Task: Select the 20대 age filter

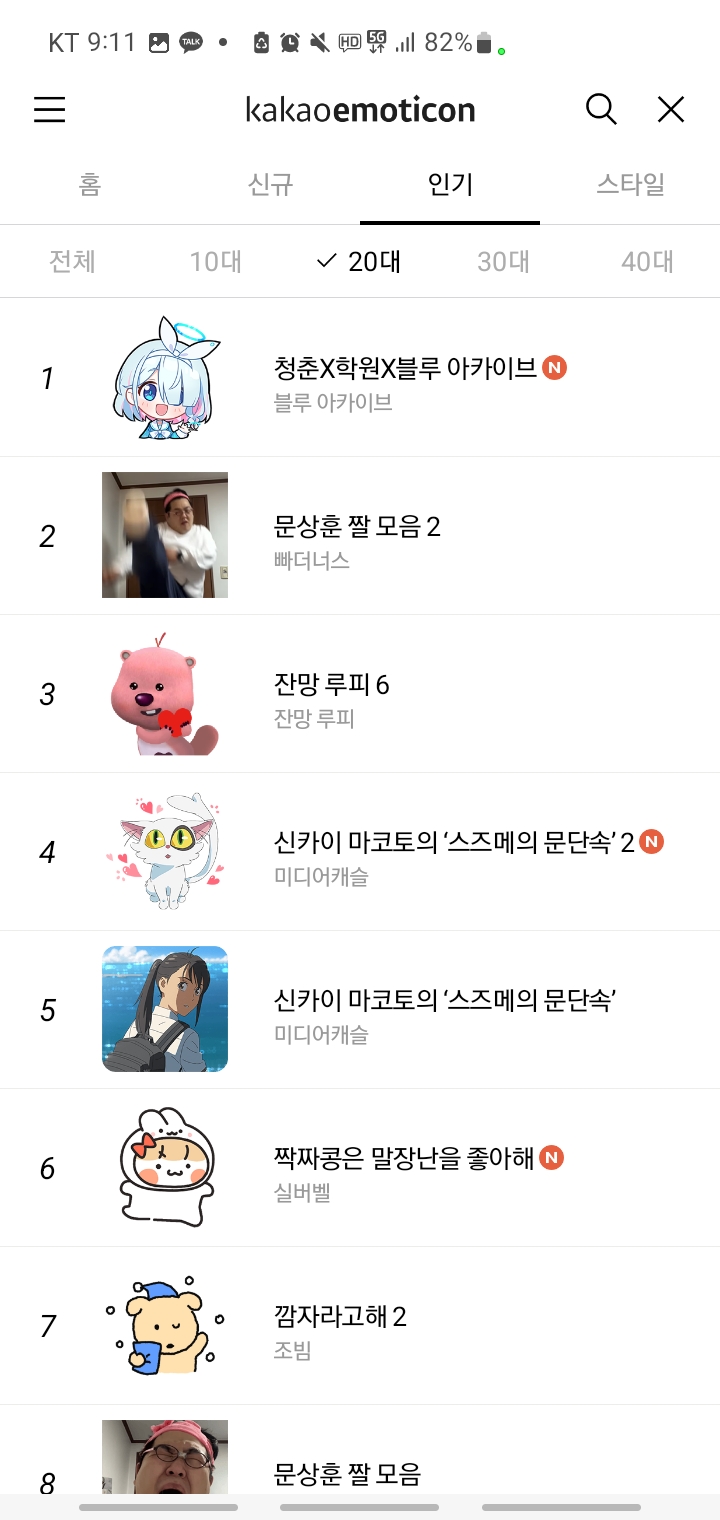Action: 360,262
